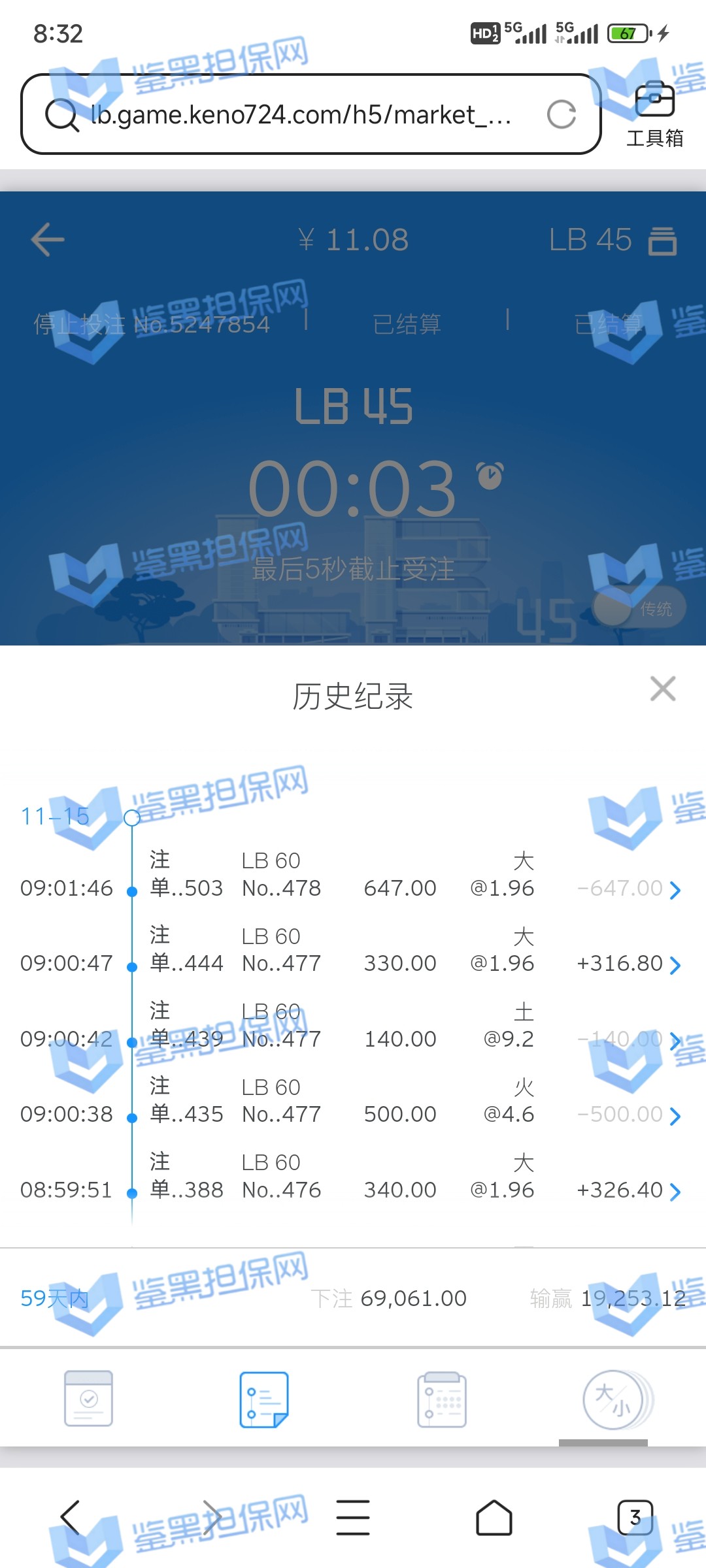Screen dimensions: 706x1568
Task: View the 3 open browser tabs
Action: point(635,1517)
